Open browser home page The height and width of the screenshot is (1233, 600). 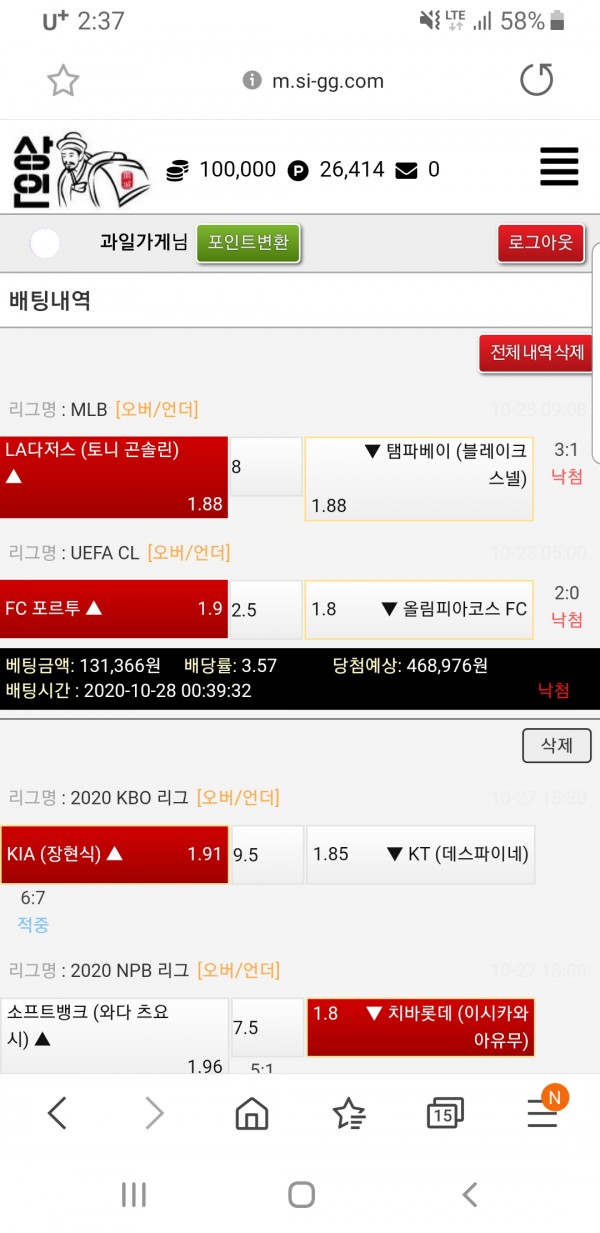tap(252, 1112)
